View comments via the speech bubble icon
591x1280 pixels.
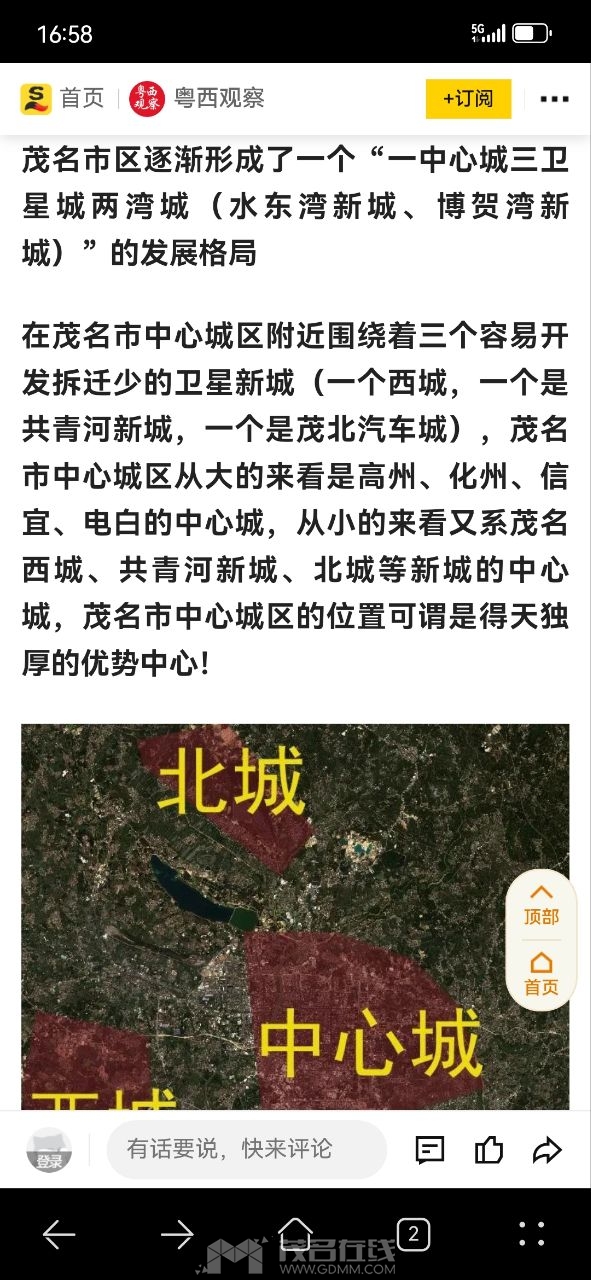pyautogui.click(x=430, y=1150)
